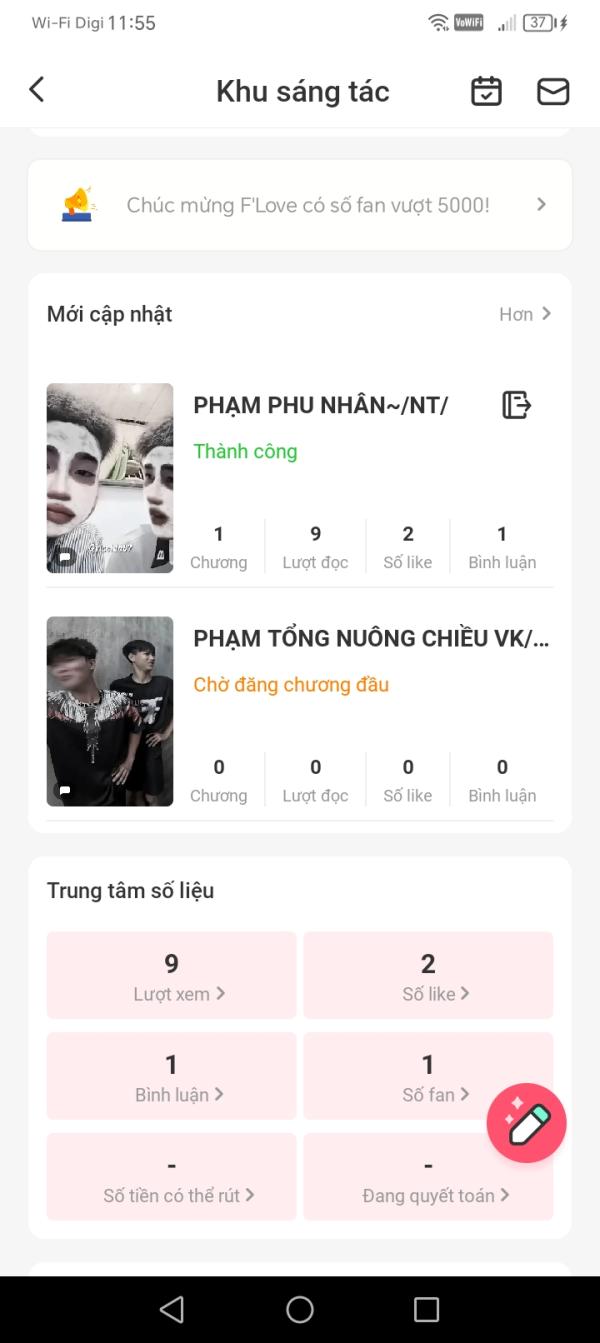Tap the floating pencil button to write
The height and width of the screenshot is (1343, 600).
coord(526,1123)
